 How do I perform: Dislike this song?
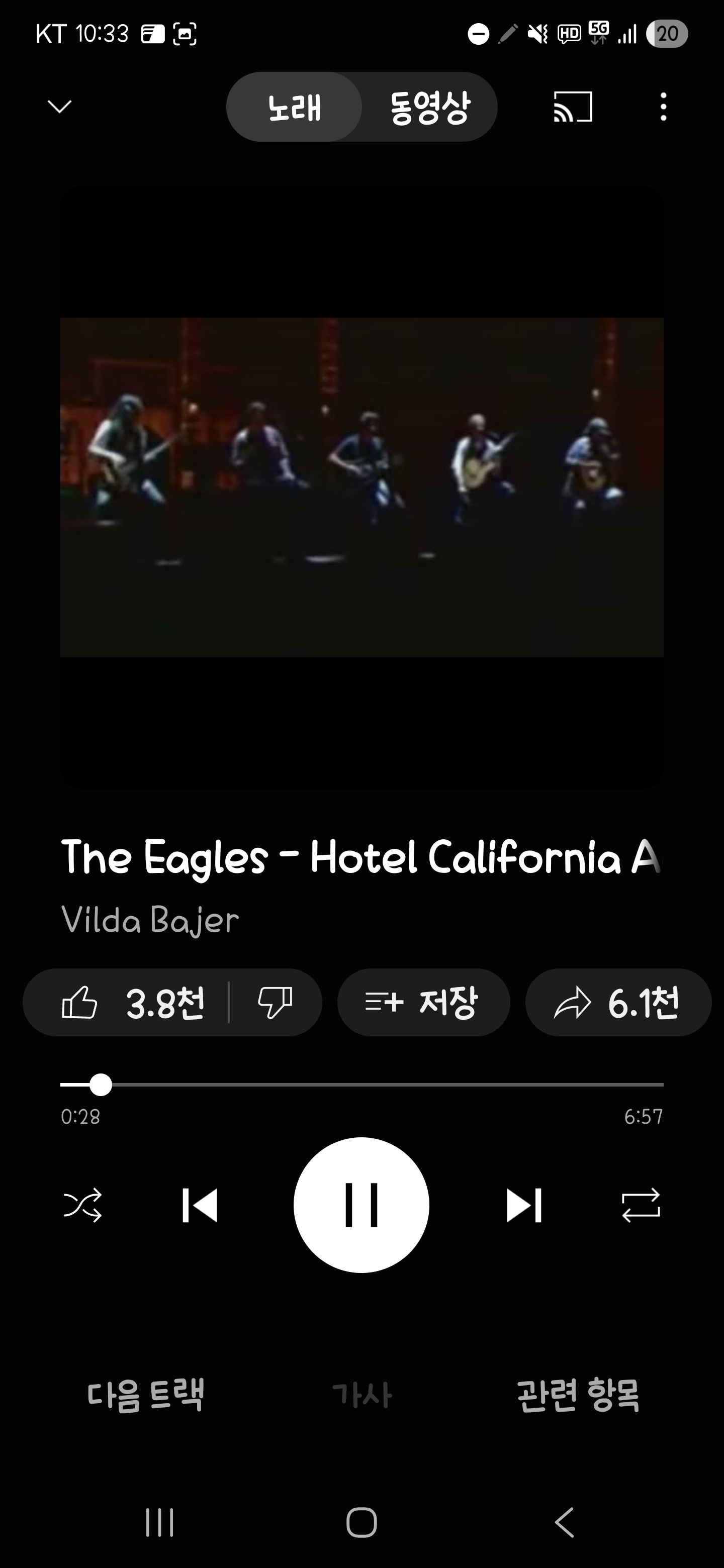[x=275, y=1003]
